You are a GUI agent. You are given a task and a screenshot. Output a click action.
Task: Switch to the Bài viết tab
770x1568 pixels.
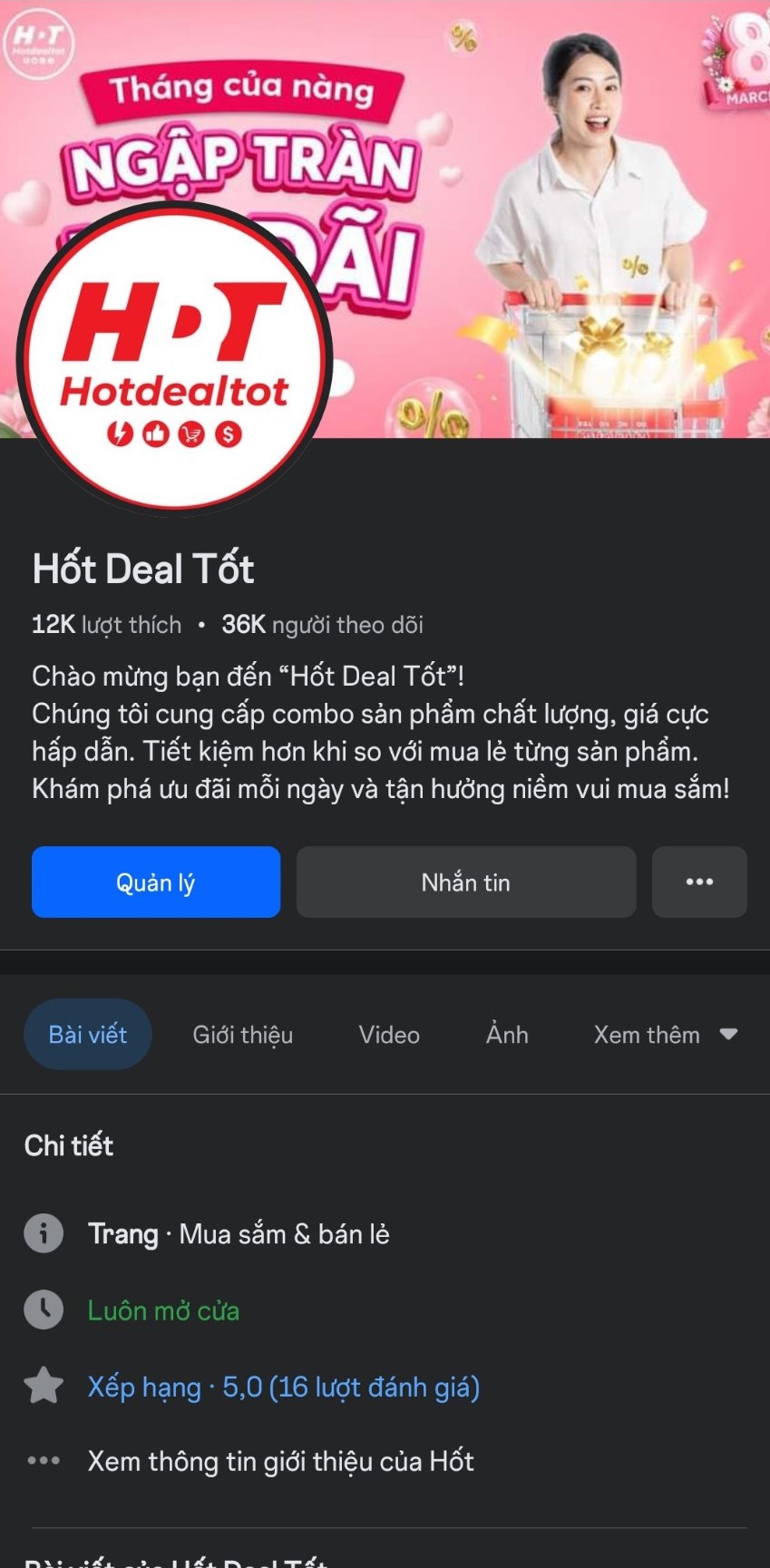pos(88,1035)
